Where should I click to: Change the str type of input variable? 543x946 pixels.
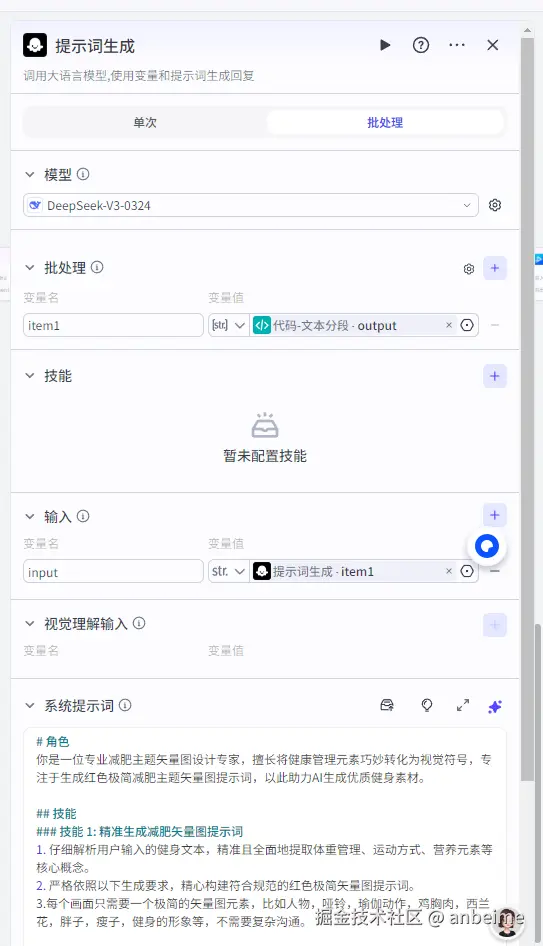point(229,571)
